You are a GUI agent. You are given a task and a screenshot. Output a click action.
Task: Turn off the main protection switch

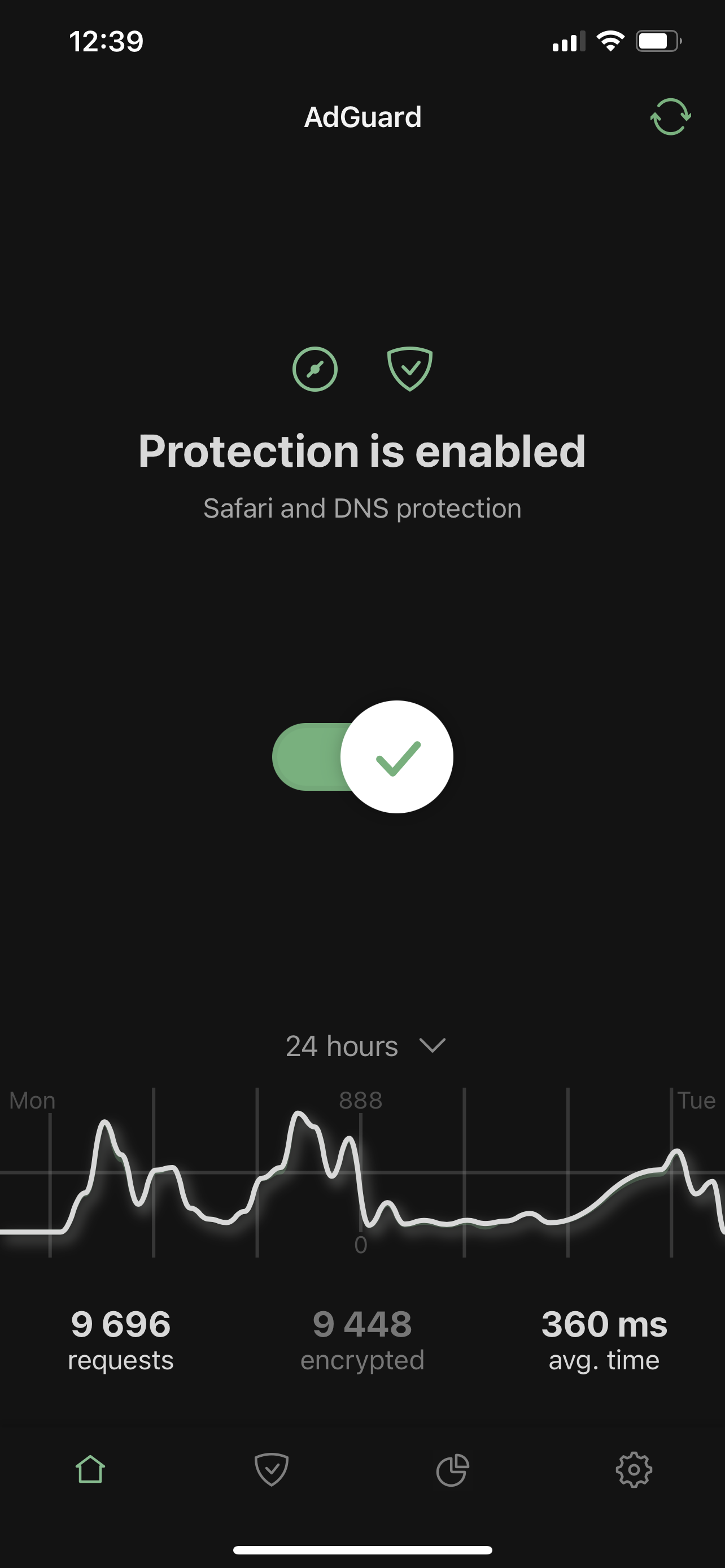363,756
